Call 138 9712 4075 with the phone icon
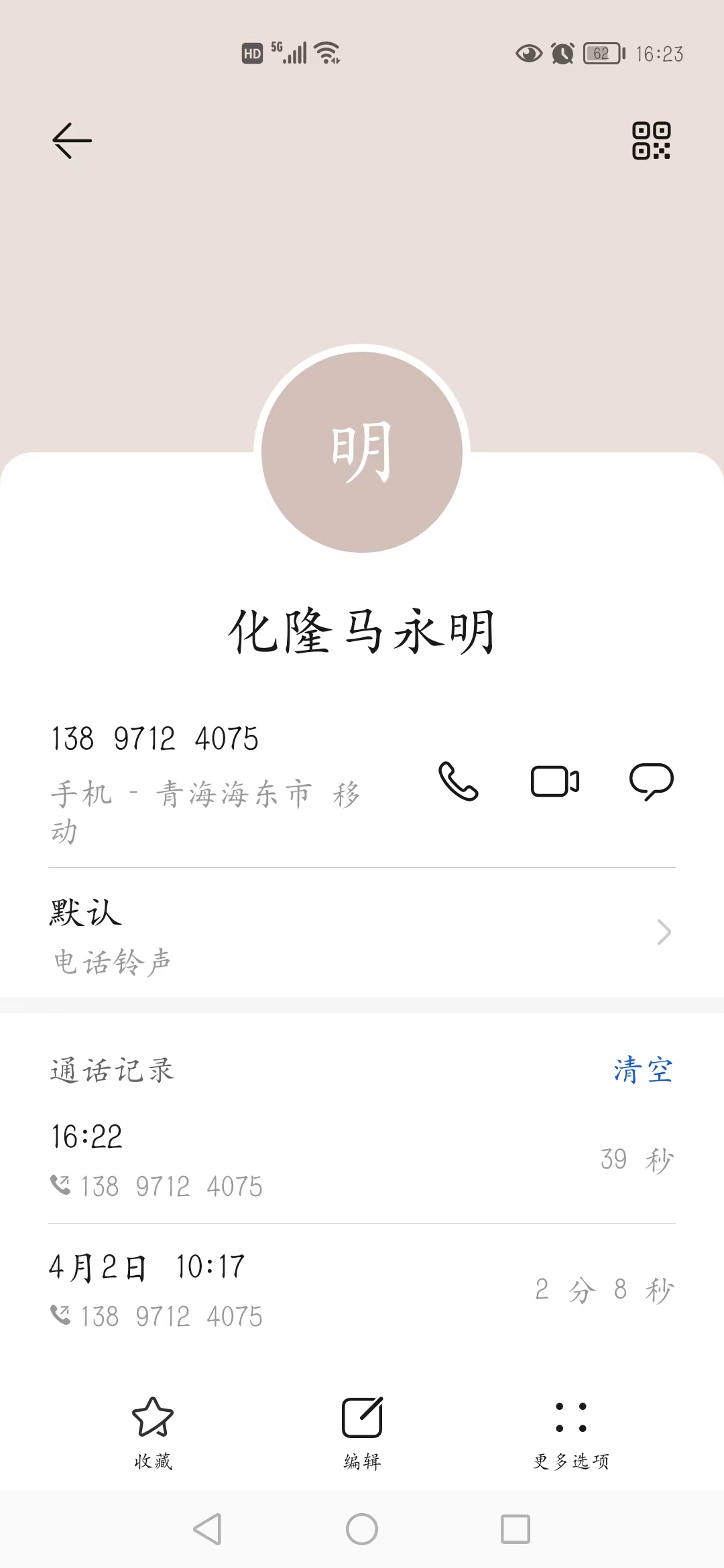The height and width of the screenshot is (1568, 724). (x=458, y=781)
